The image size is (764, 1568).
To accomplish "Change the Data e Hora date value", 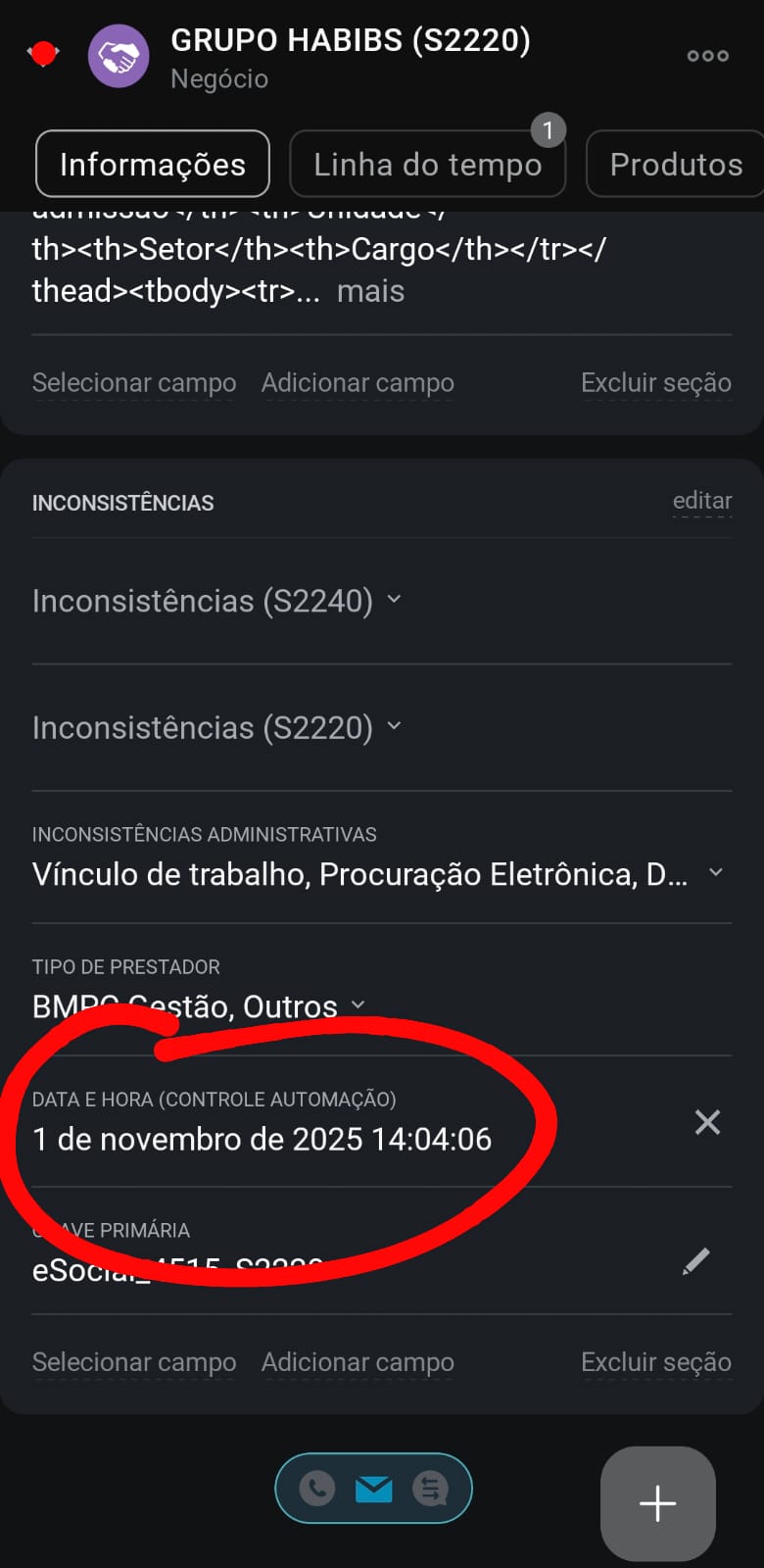I will coord(262,1139).
